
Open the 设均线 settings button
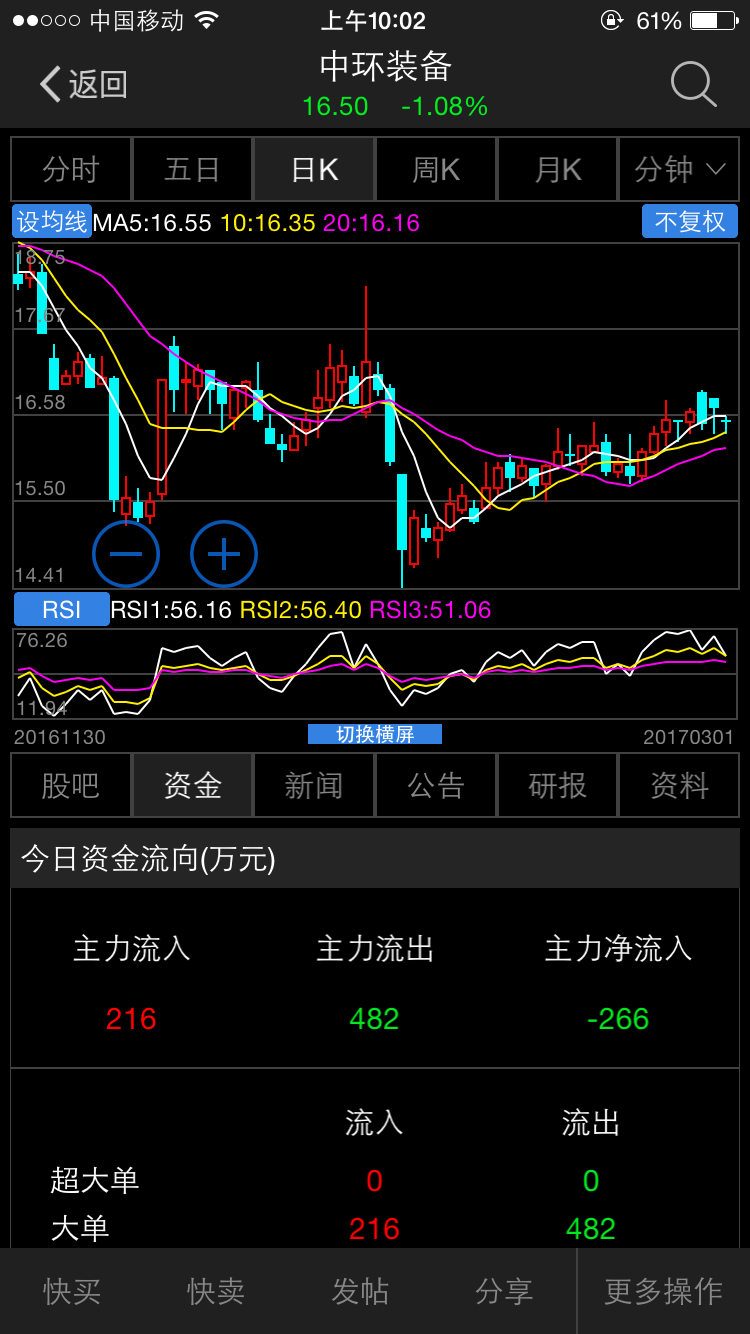52,221
